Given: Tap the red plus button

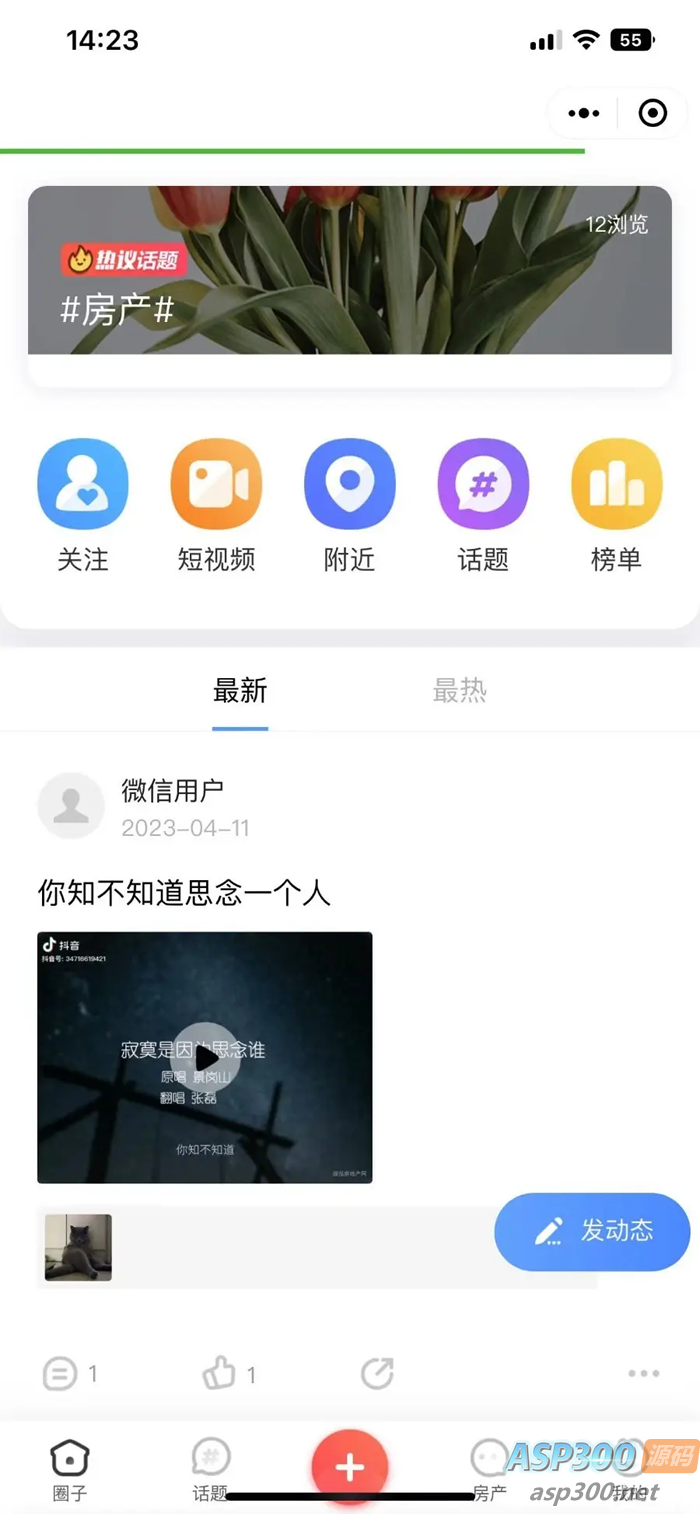Looking at the screenshot, I should [x=349, y=1467].
